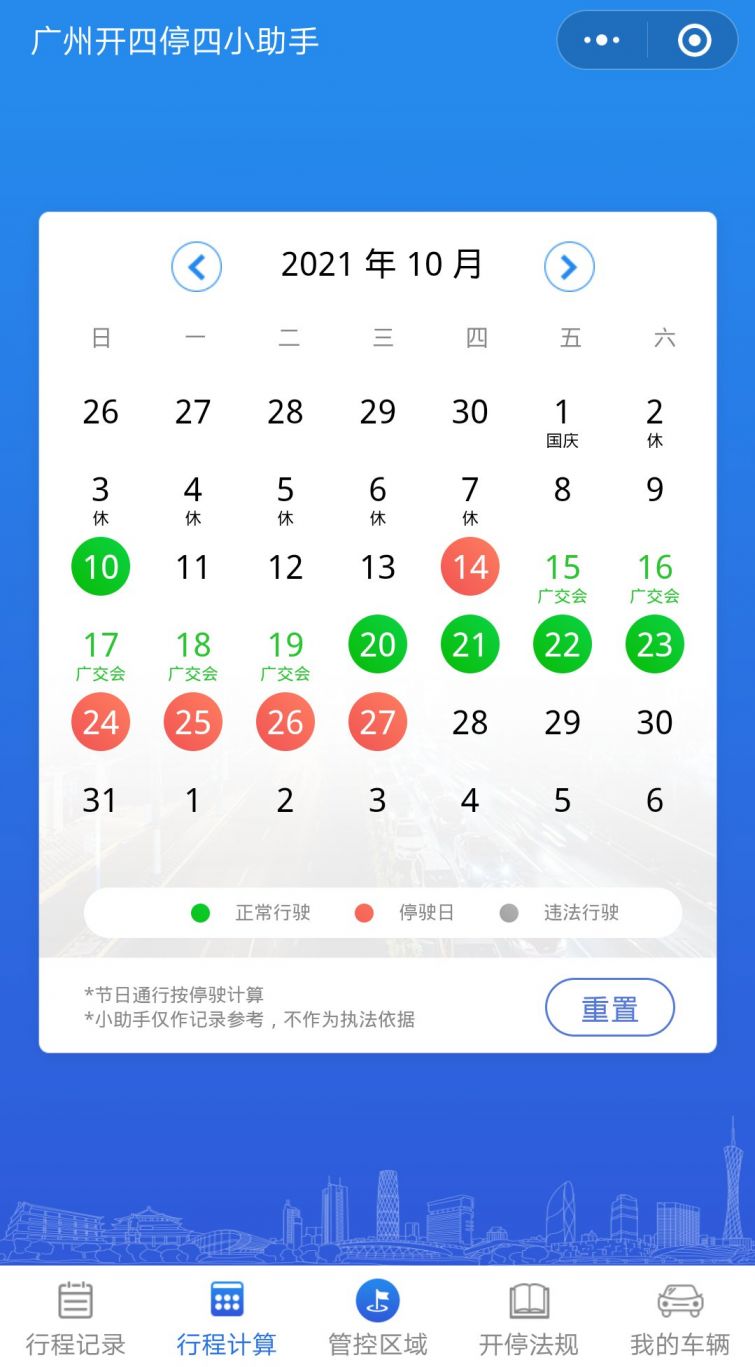Select October 15 marked 广交会

tap(562, 574)
